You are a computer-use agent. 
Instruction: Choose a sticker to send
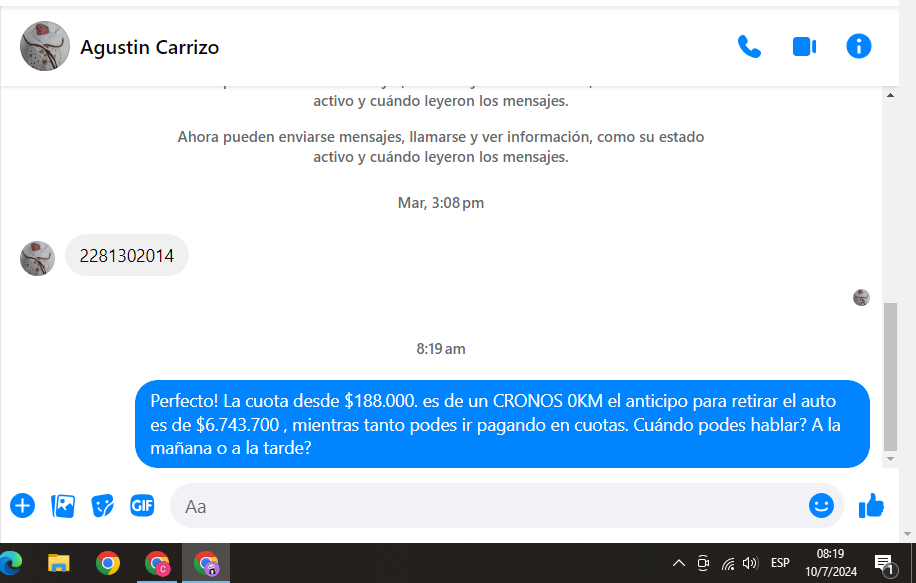pos(102,506)
